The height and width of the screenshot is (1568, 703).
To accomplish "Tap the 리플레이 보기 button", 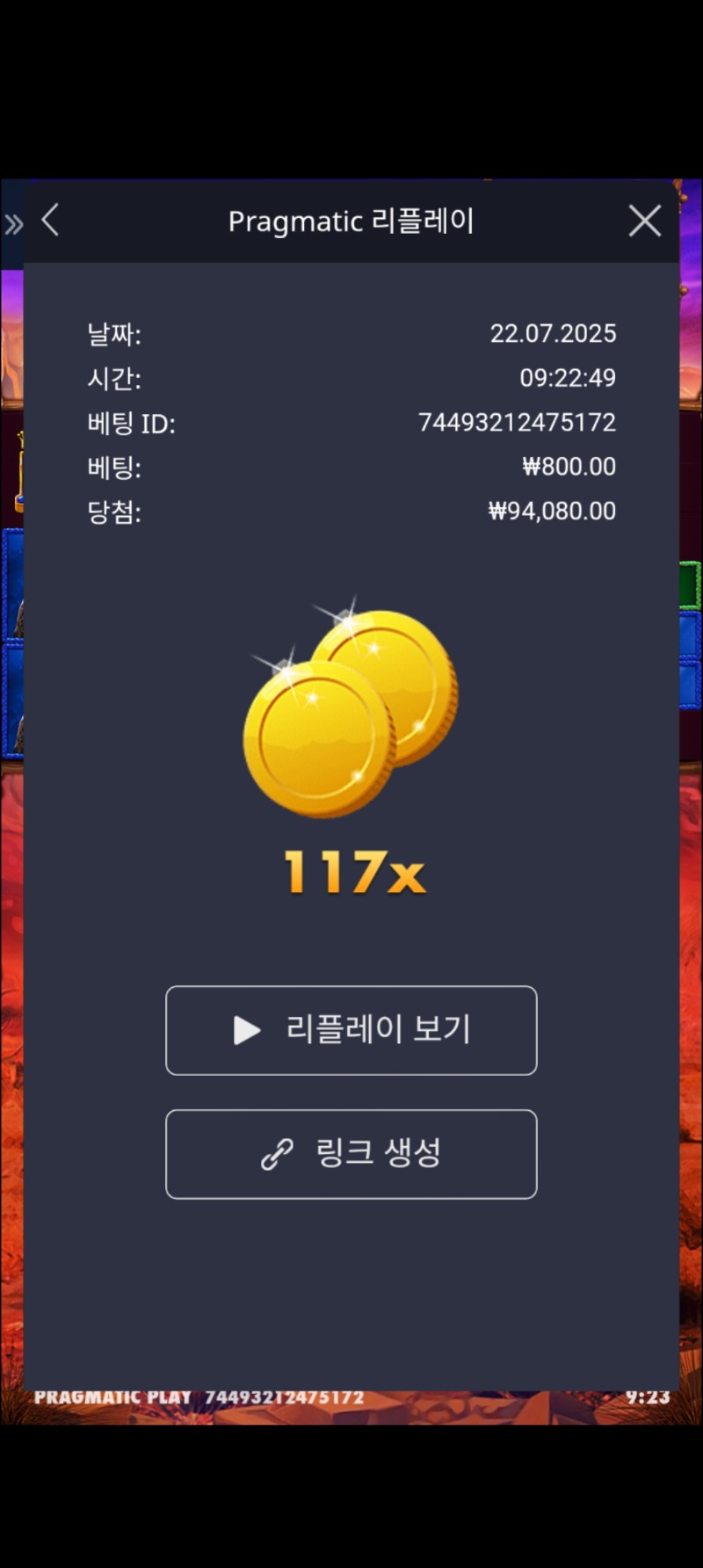I will (x=351, y=1030).
